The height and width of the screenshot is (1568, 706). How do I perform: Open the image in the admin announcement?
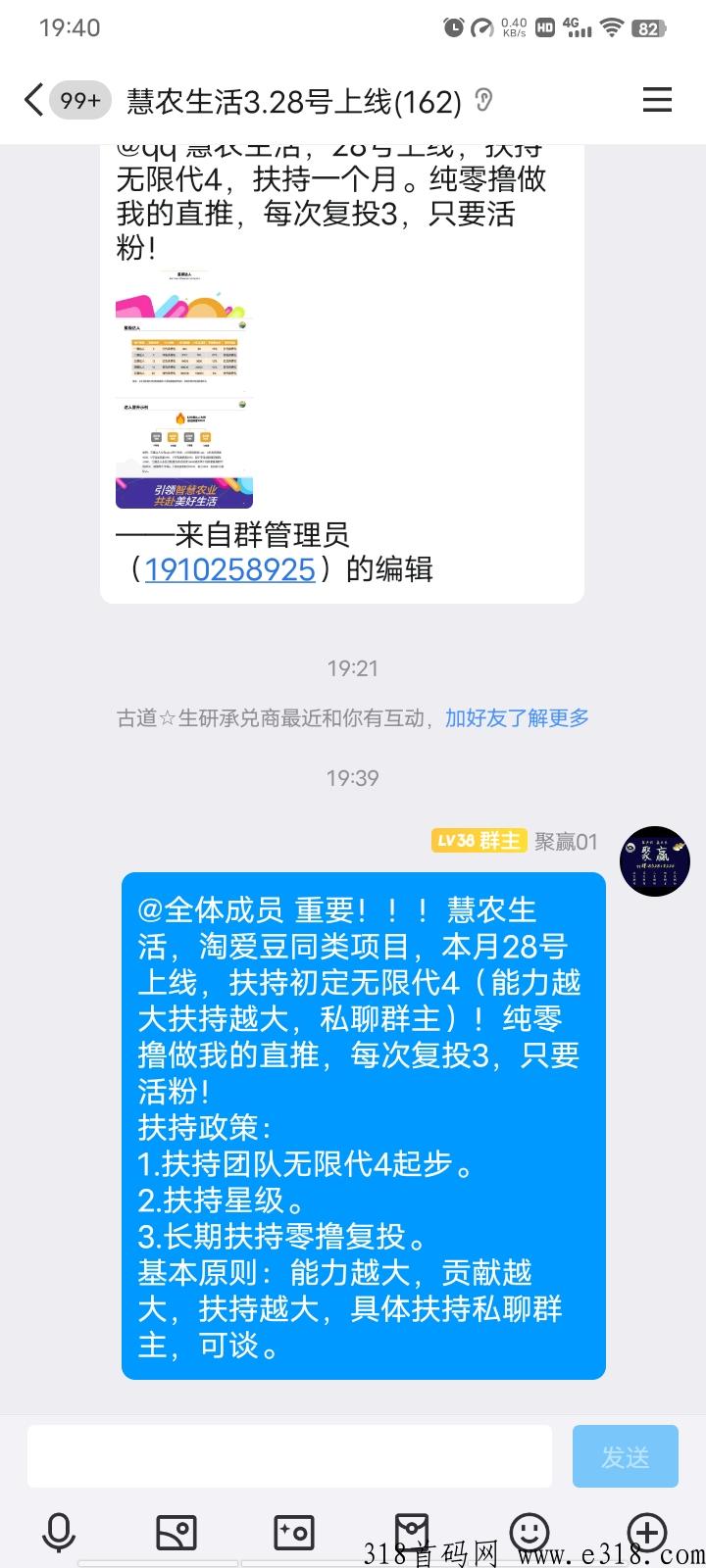(184, 389)
